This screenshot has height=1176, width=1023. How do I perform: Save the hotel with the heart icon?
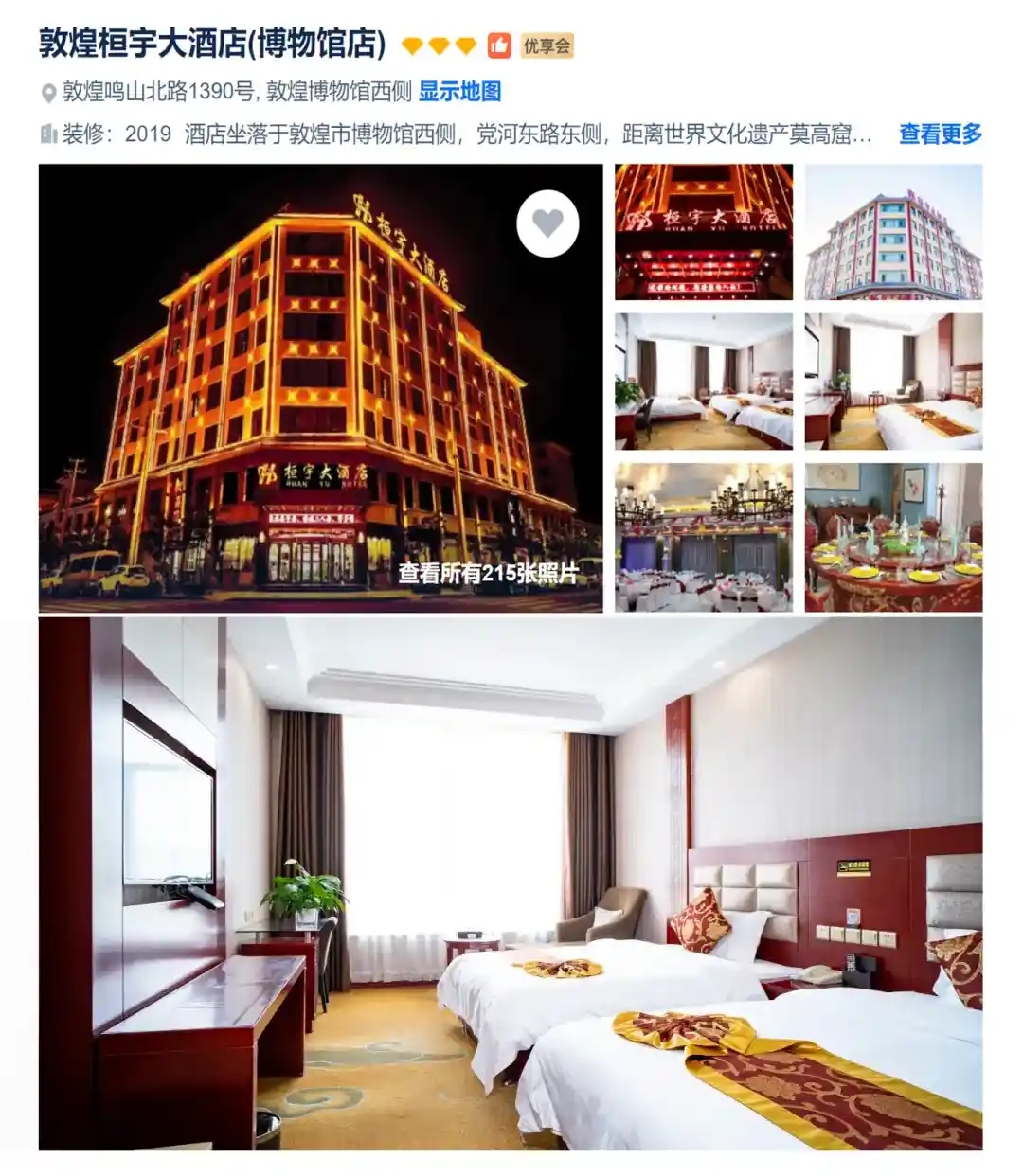click(547, 223)
